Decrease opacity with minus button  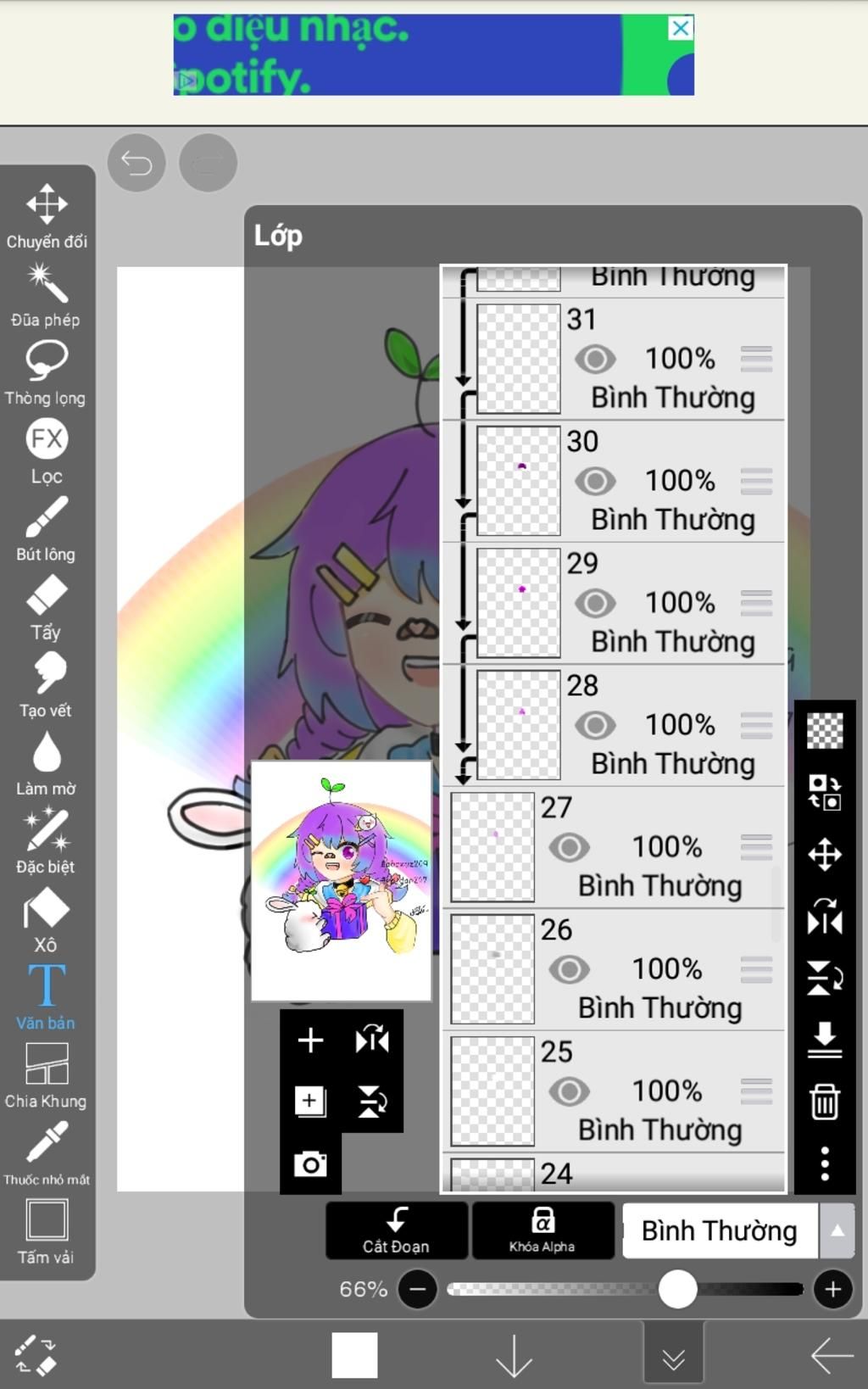pos(417,1290)
